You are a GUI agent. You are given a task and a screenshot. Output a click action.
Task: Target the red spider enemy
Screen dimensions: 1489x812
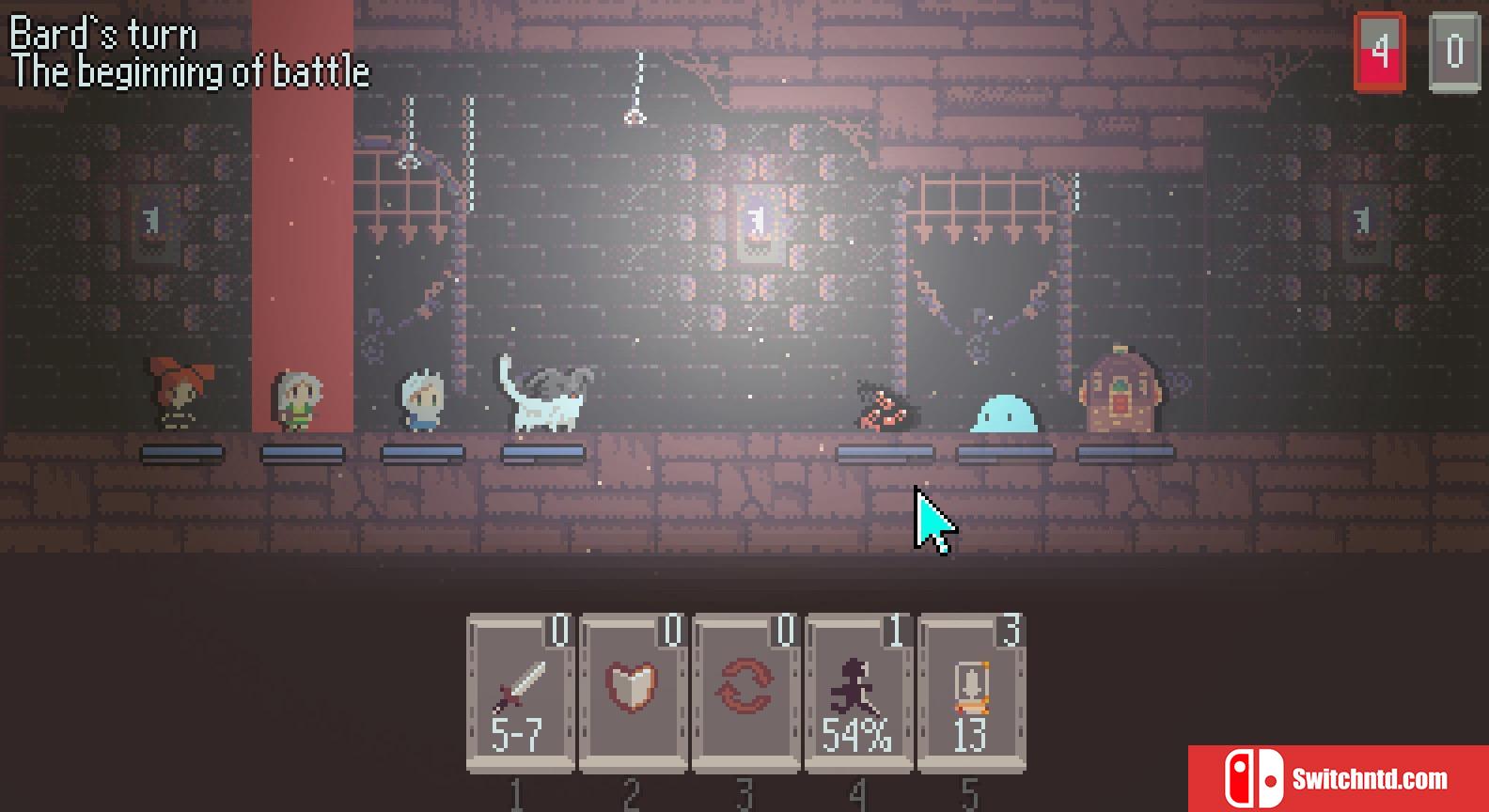(884, 409)
